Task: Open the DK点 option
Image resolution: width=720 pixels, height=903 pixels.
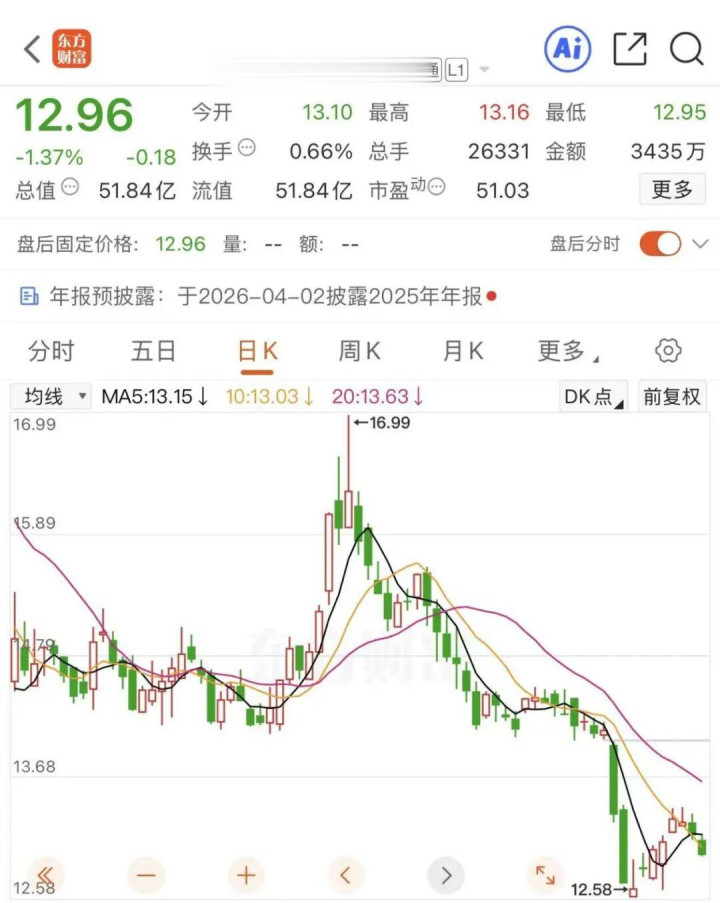Action: coord(593,396)
